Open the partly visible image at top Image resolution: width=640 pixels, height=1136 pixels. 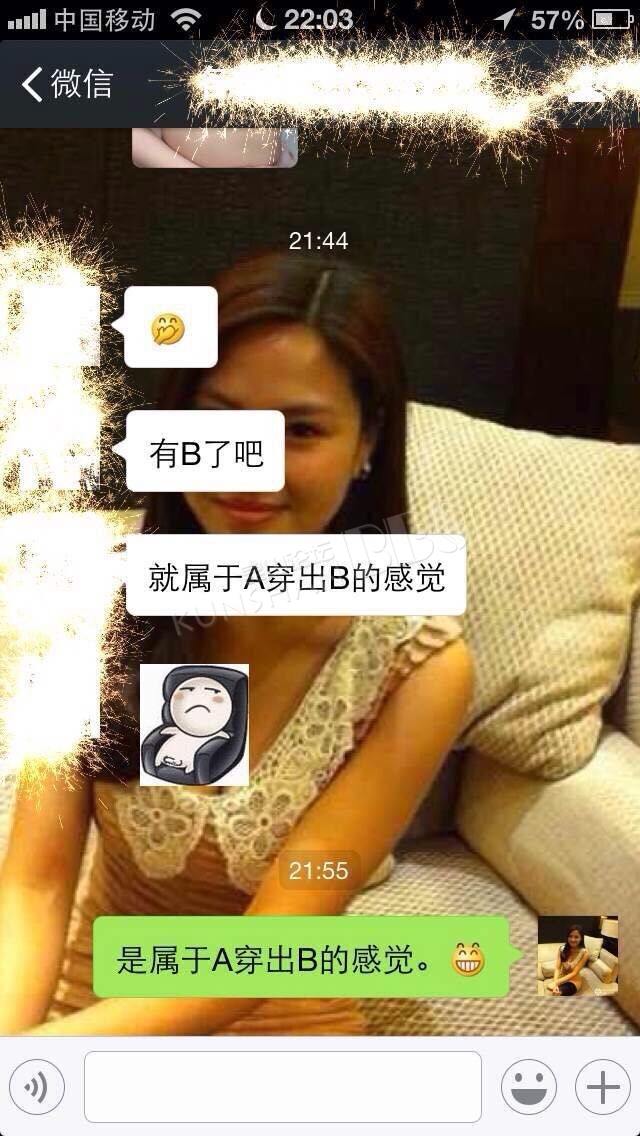pyautogui.click(x=215, y=147)
